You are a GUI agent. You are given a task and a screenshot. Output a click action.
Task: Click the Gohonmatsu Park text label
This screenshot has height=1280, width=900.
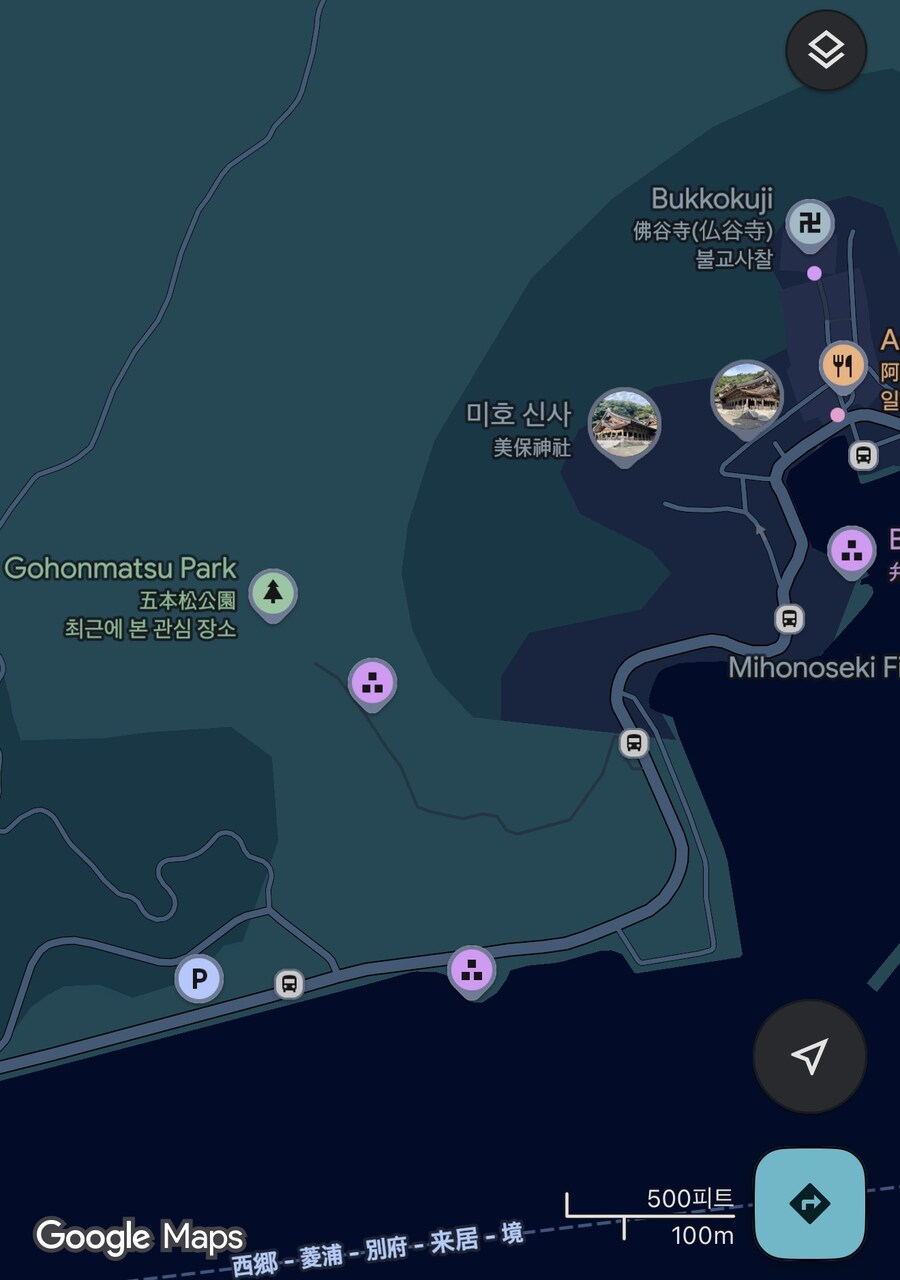[120, 568]
